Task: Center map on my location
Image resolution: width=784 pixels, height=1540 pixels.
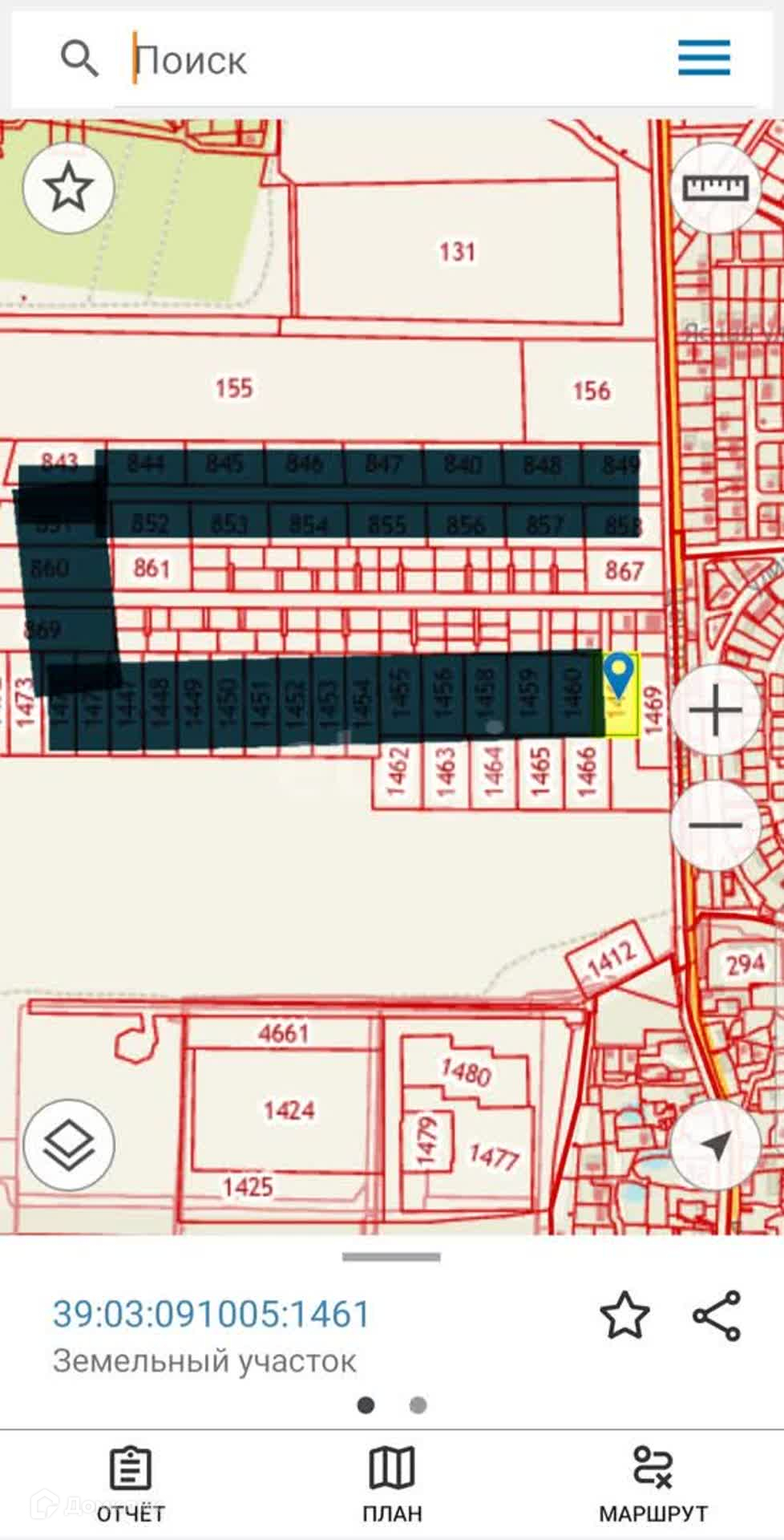Action: 714,1145
